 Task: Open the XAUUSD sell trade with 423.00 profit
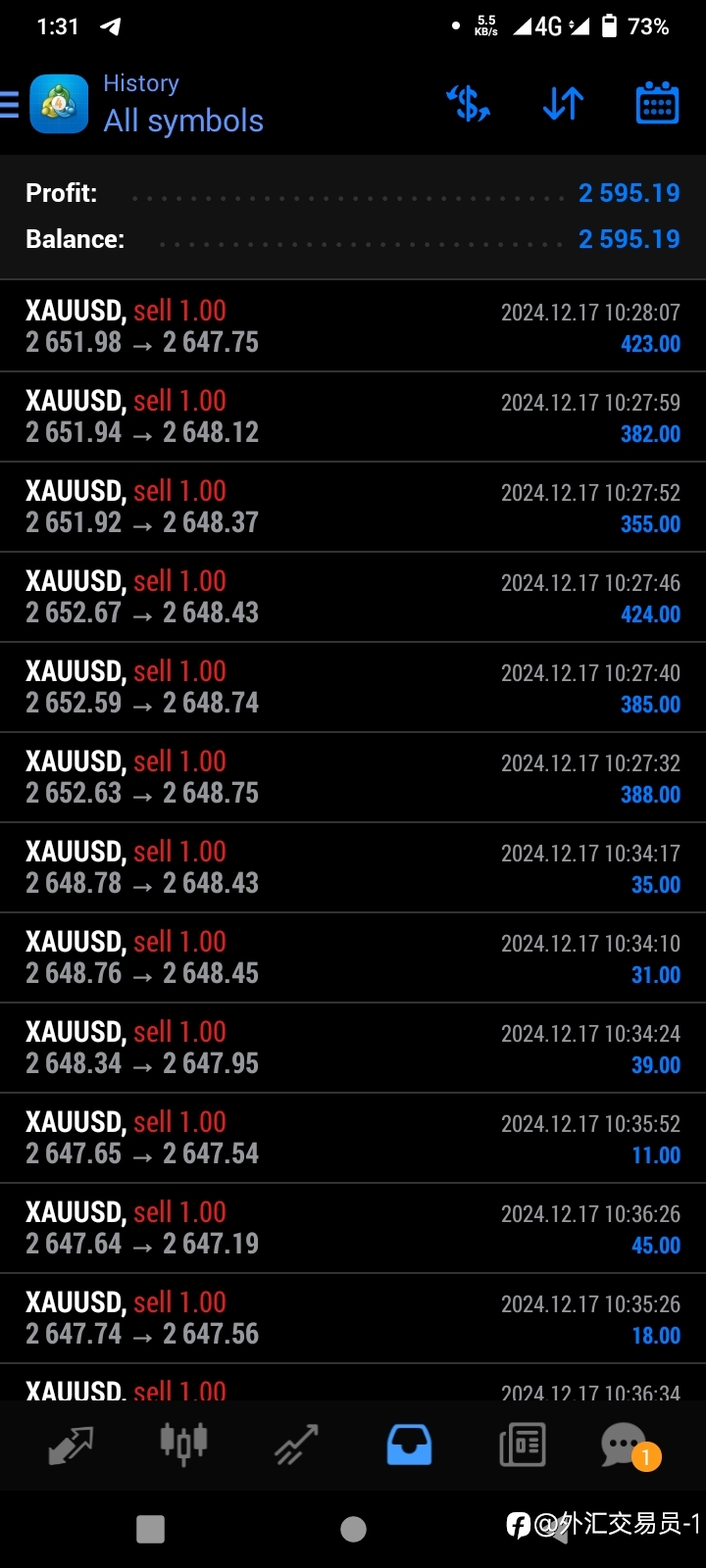point(353,326)
